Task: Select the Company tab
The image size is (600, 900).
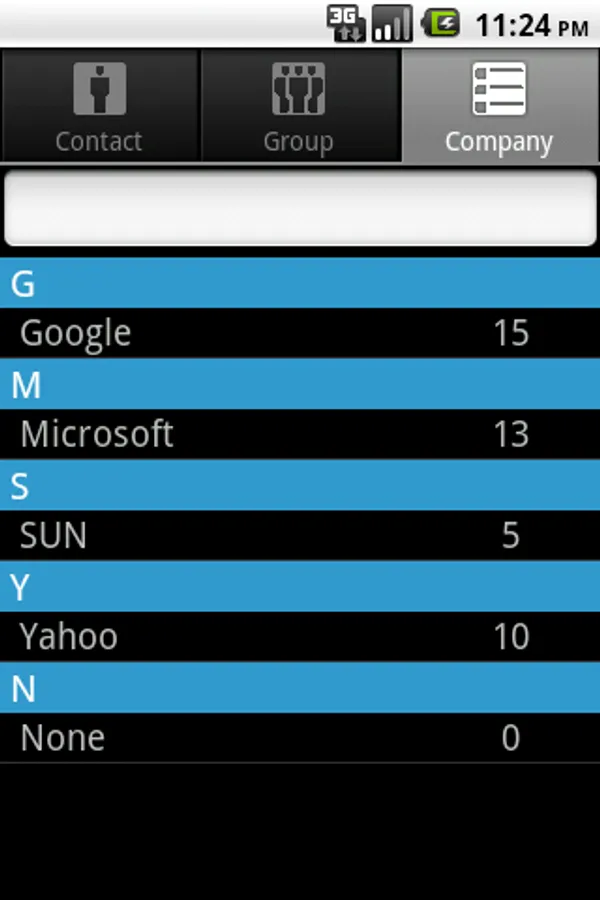Action: click(500, 106)
